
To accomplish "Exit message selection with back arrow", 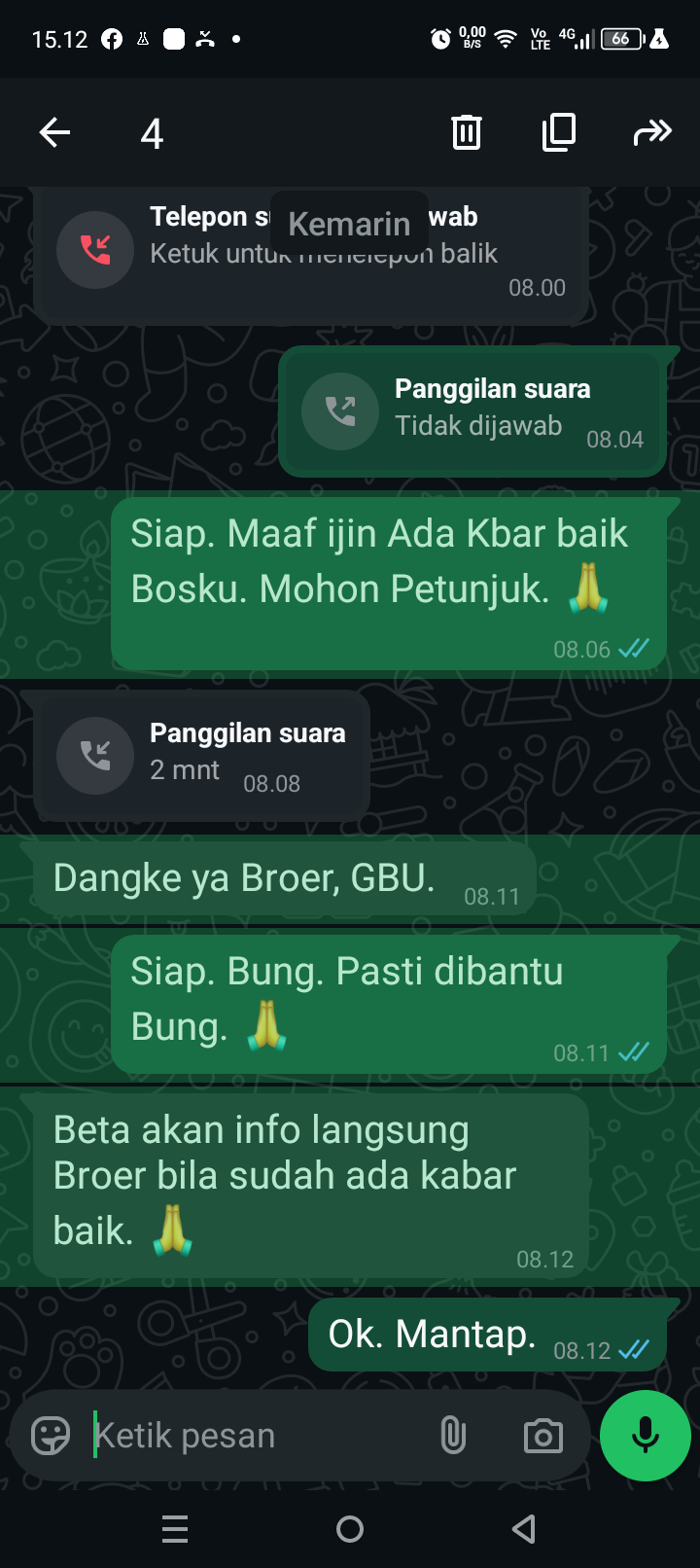I will (x=55, y=132).
